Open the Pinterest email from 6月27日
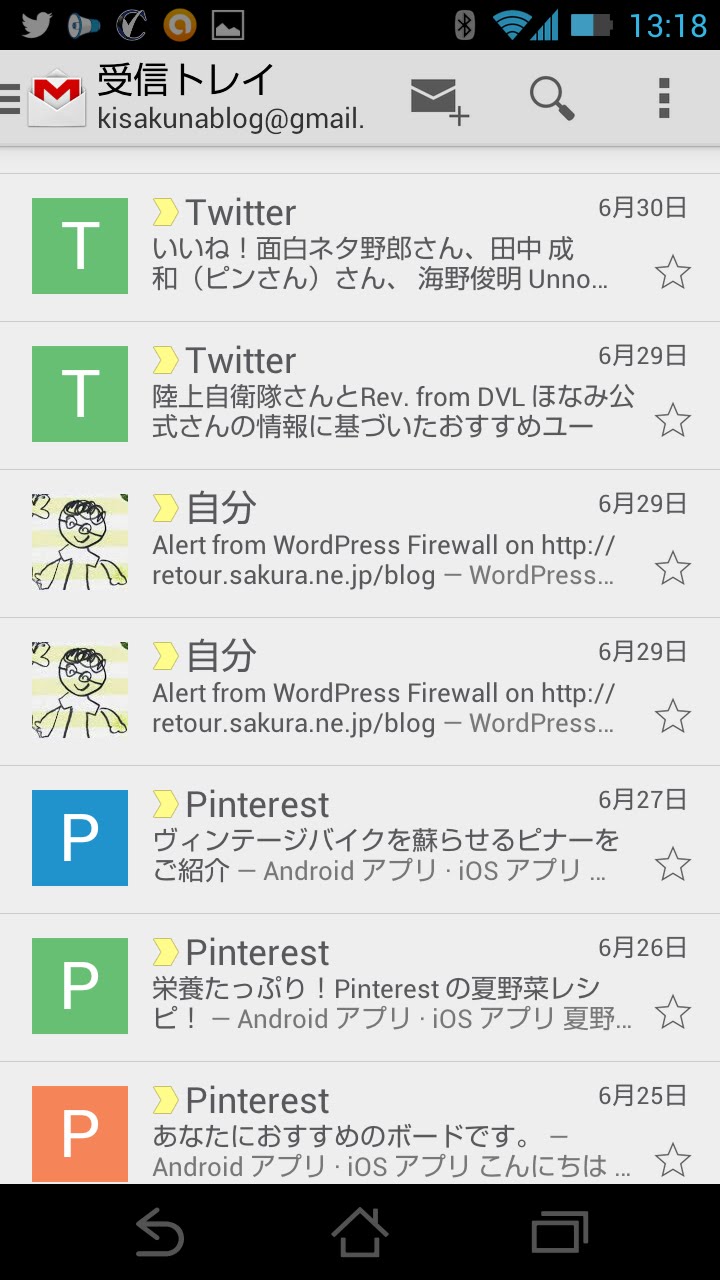The width and height of the screenshot is (720, 1280). click(x=360, y=839)
